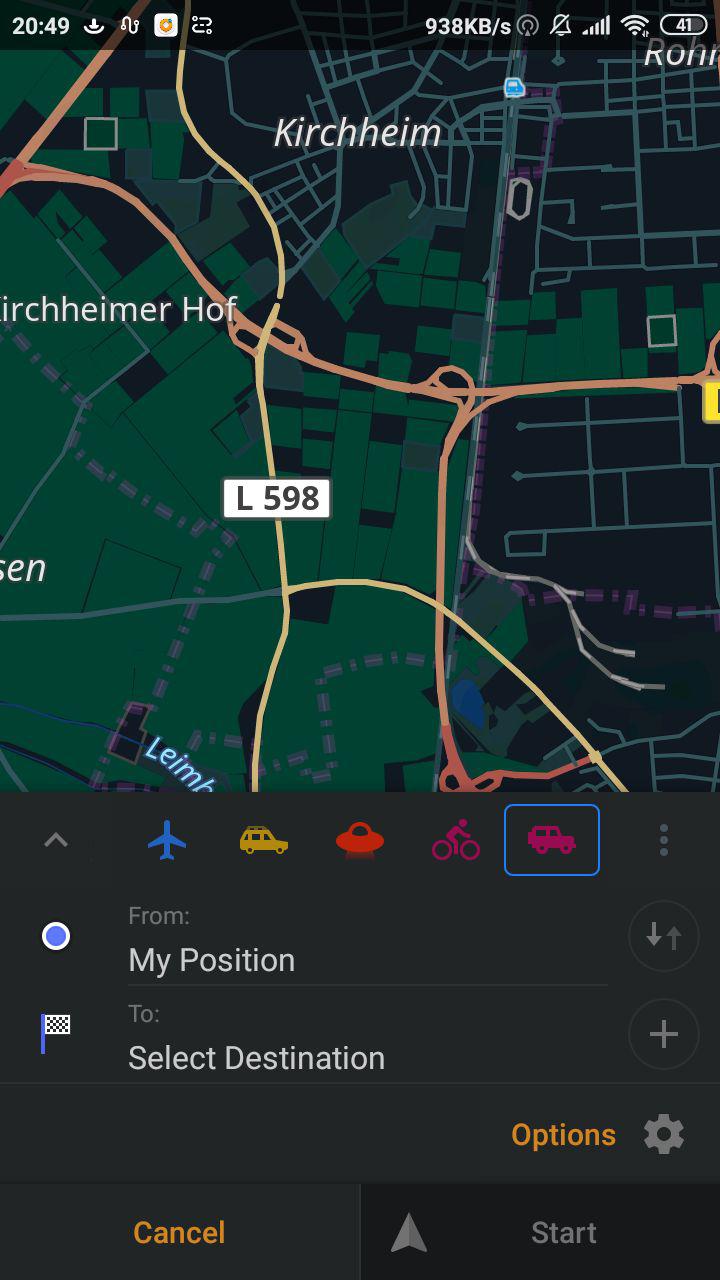Viewport: 720px width, 1280px height.
Task: Add an intermediate destination with the plus
Action: pos(663,1034)
